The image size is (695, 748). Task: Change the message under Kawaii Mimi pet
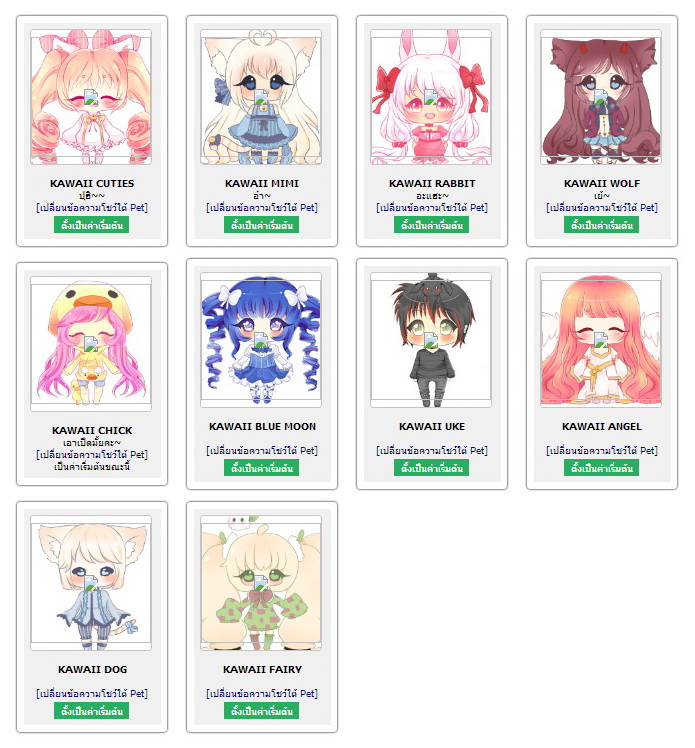pyautogui.click(x=261, y=208)
